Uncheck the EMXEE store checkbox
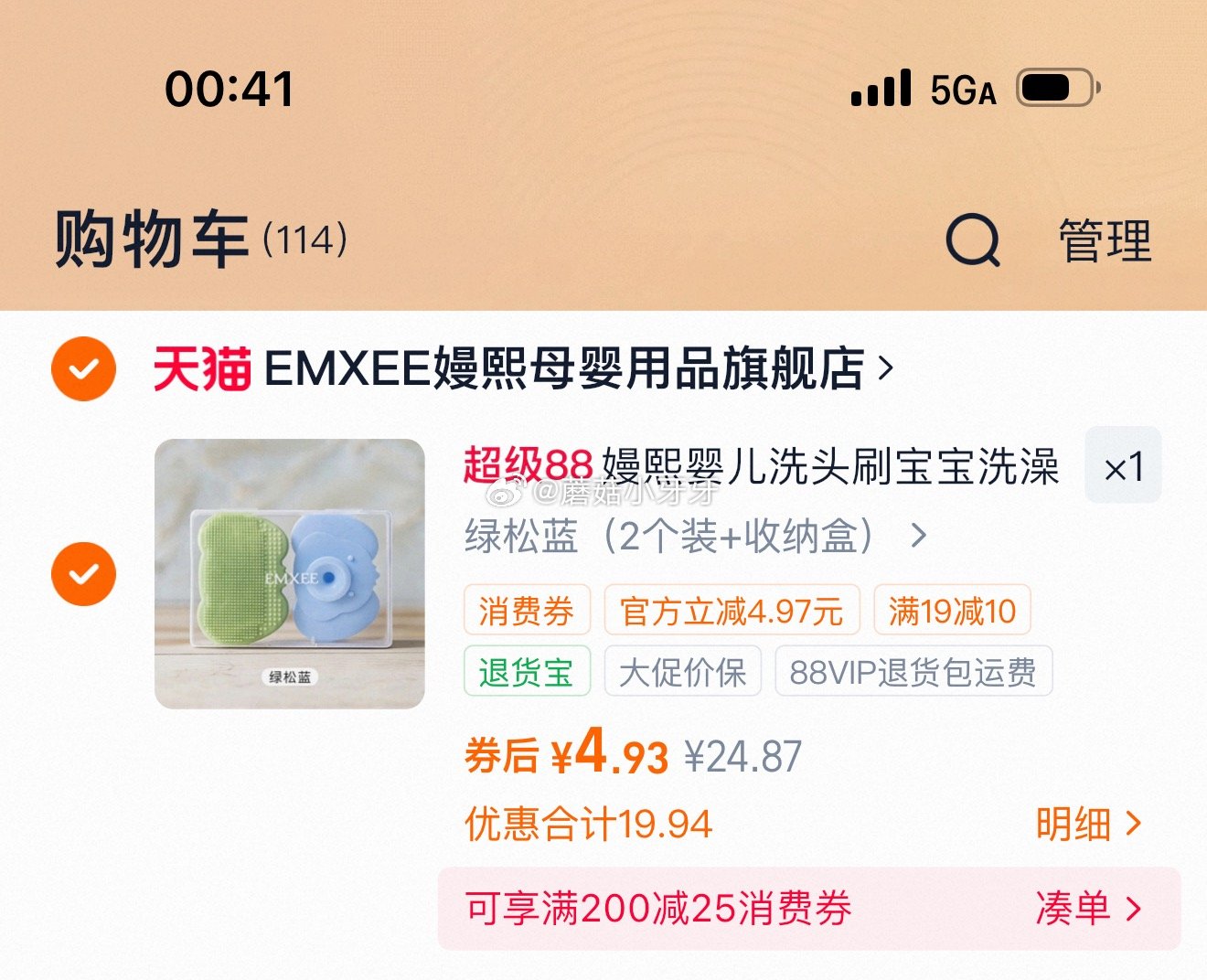Image resolution: width=1207 pixels, height=980 pixels. (x=83, y=369)
